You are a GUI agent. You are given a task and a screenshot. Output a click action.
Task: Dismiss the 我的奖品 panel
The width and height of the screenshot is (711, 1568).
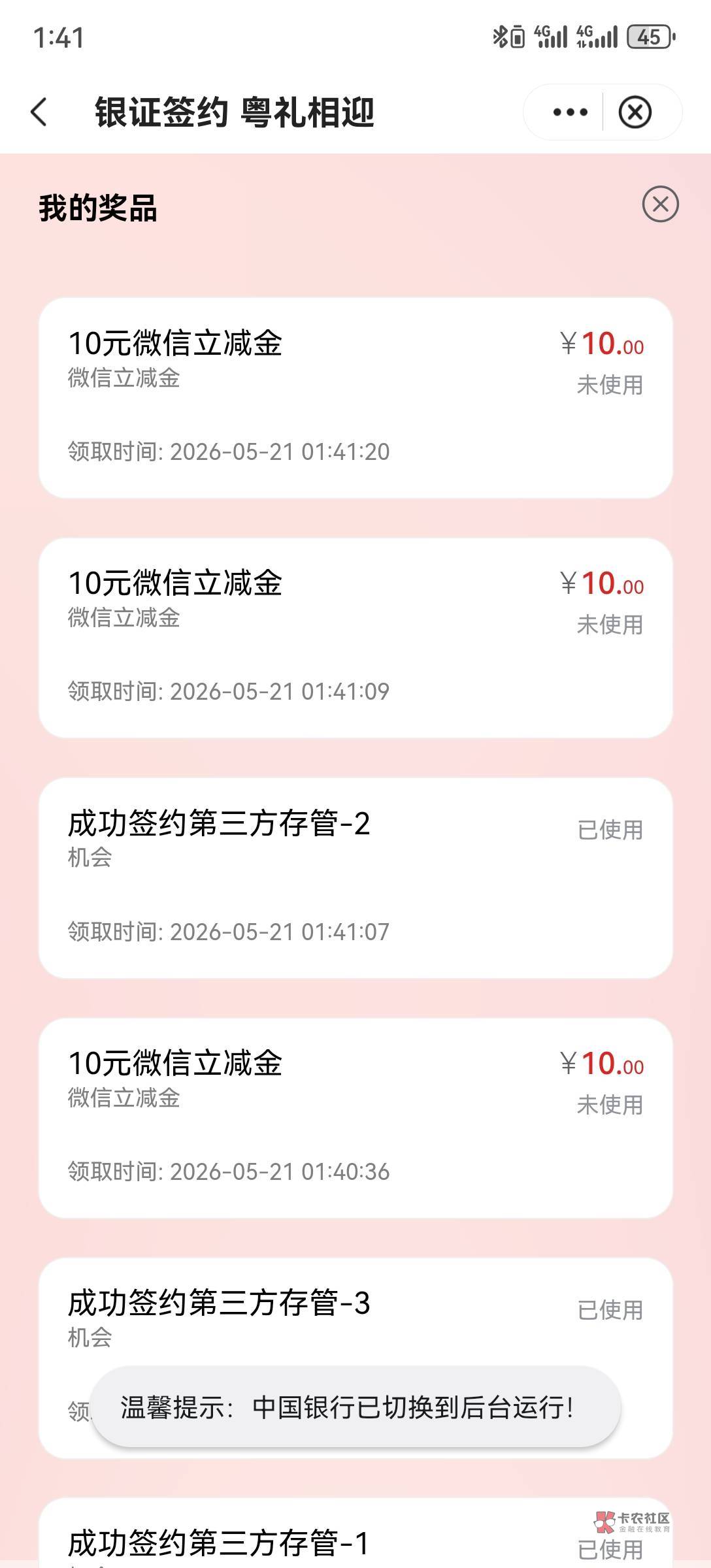[660, 204]
